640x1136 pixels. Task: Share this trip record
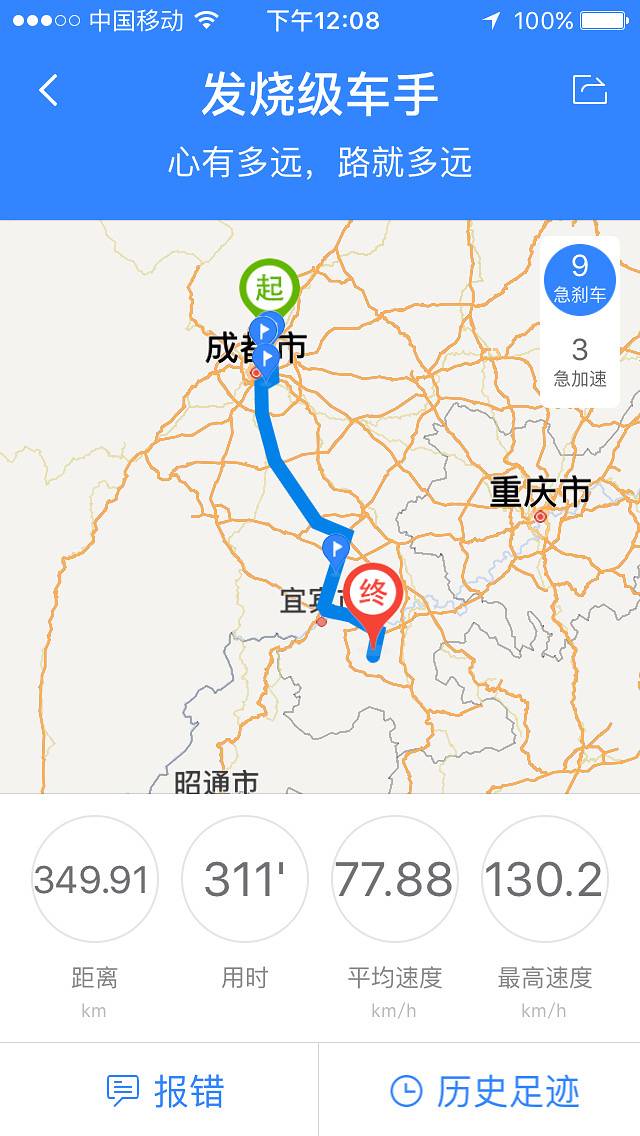[590, 90]
